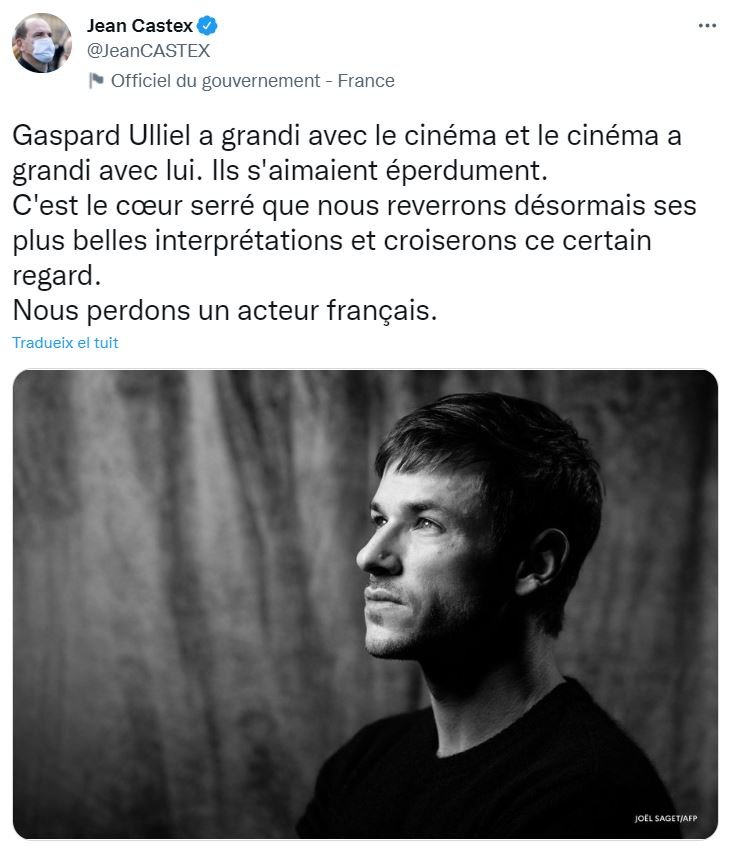This screenshot has height=848, width=735.
Task: Open the black-and-white photo of the tweet
Action: click(365, 604)
